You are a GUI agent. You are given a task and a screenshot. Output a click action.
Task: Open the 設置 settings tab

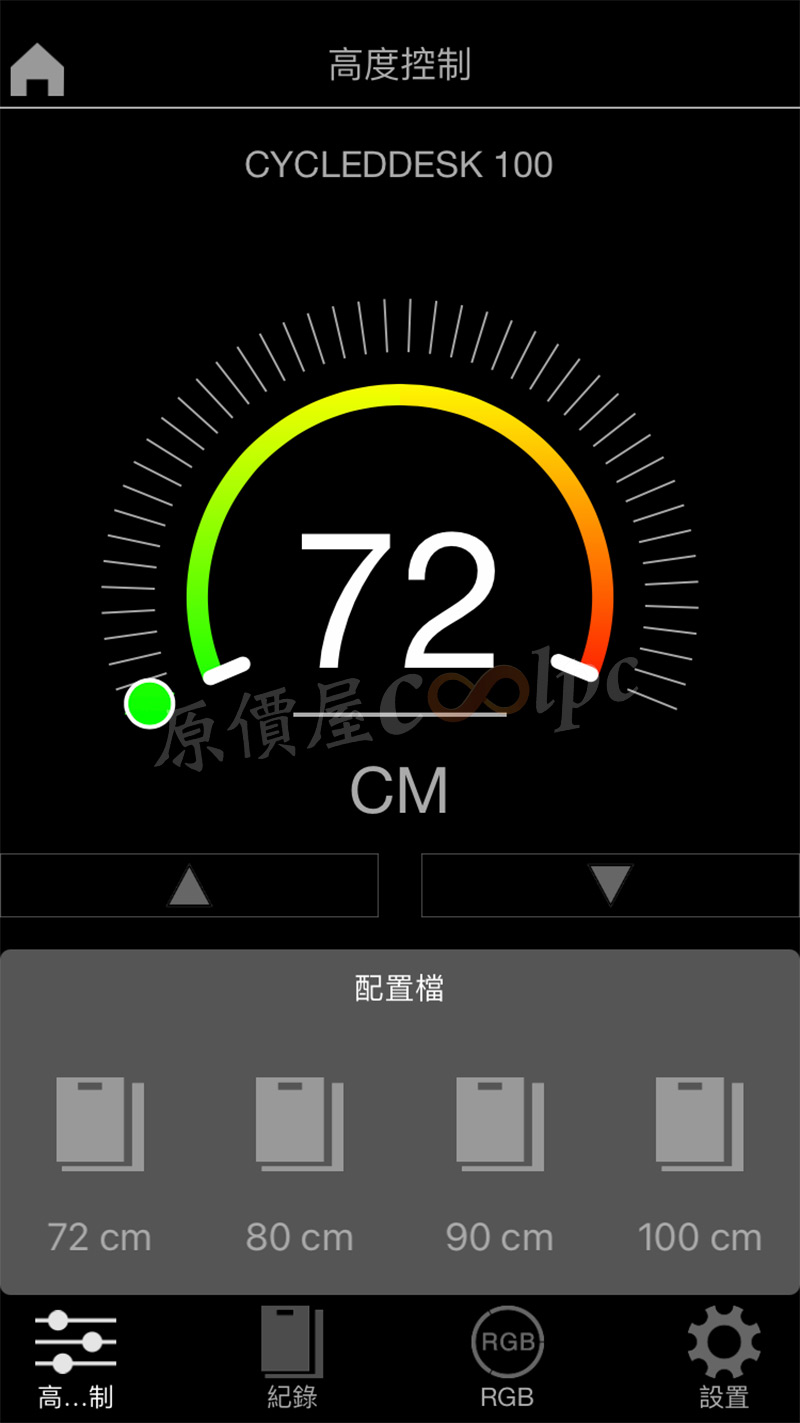click(x=724, y=1359)
